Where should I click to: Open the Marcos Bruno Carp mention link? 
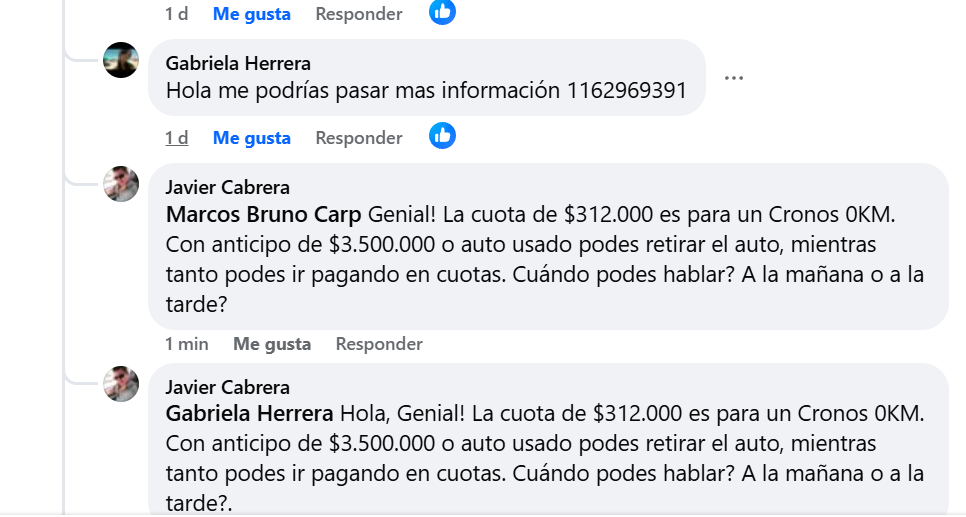tap(264, 215)
